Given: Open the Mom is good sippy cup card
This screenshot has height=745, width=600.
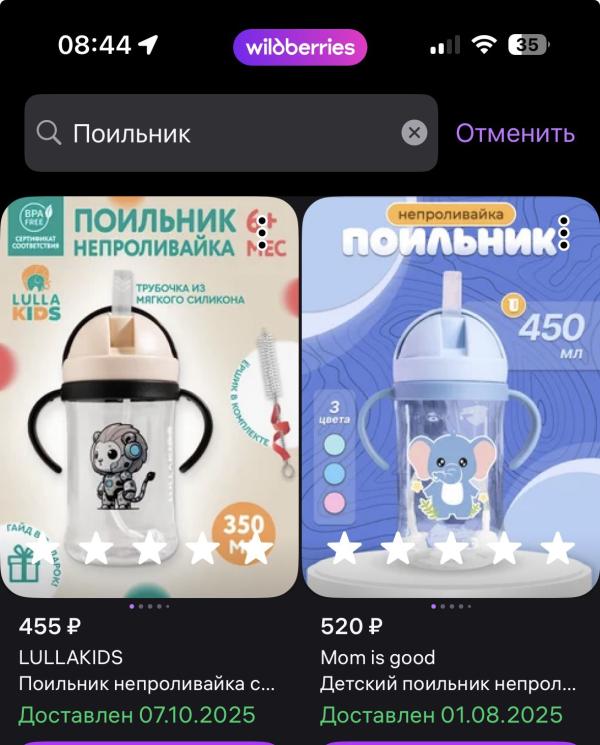Looking at the screenshot, I should (x=450, y=400).
